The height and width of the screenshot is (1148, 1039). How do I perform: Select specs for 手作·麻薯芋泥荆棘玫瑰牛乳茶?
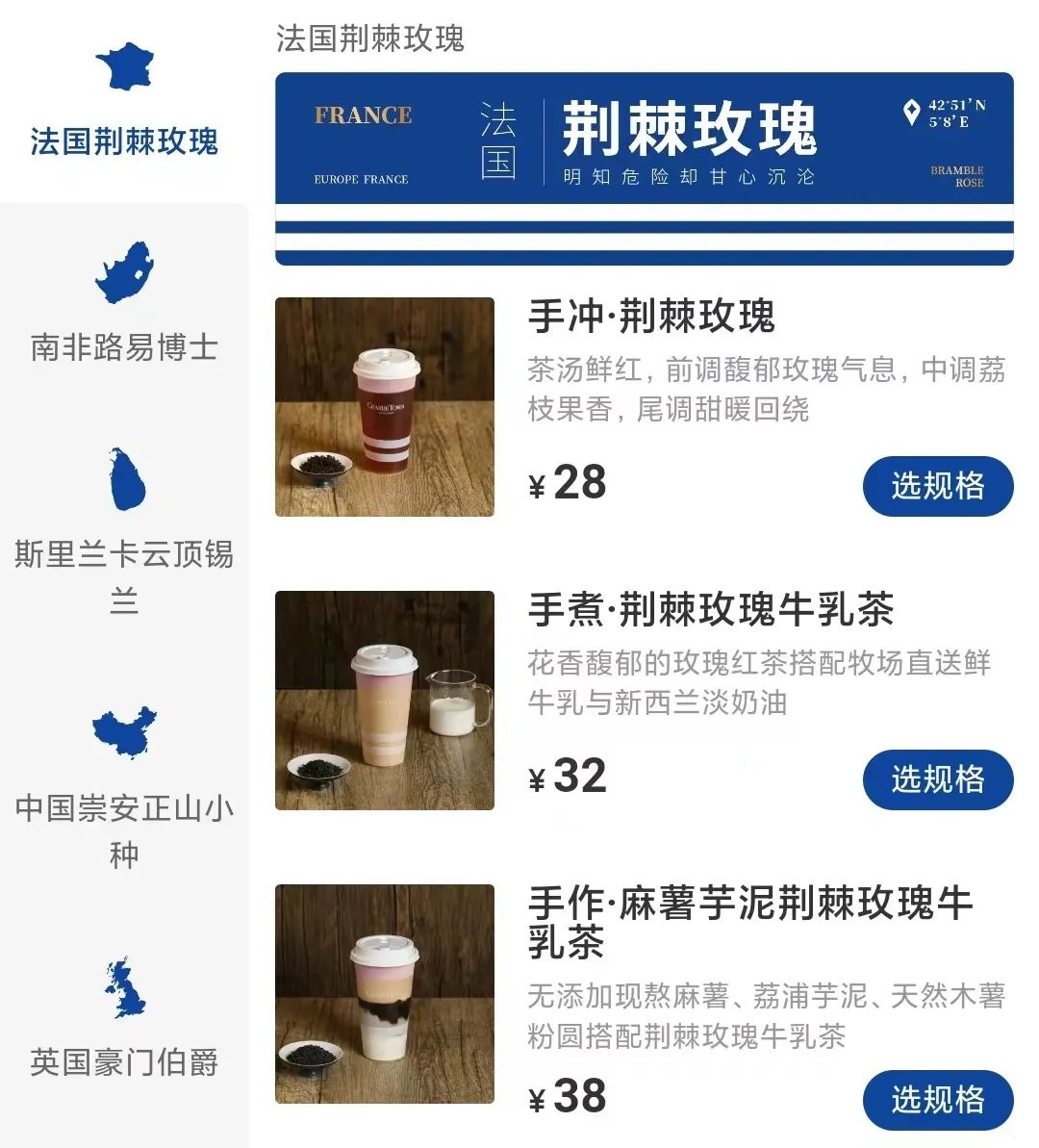[x=937, y=1099]
